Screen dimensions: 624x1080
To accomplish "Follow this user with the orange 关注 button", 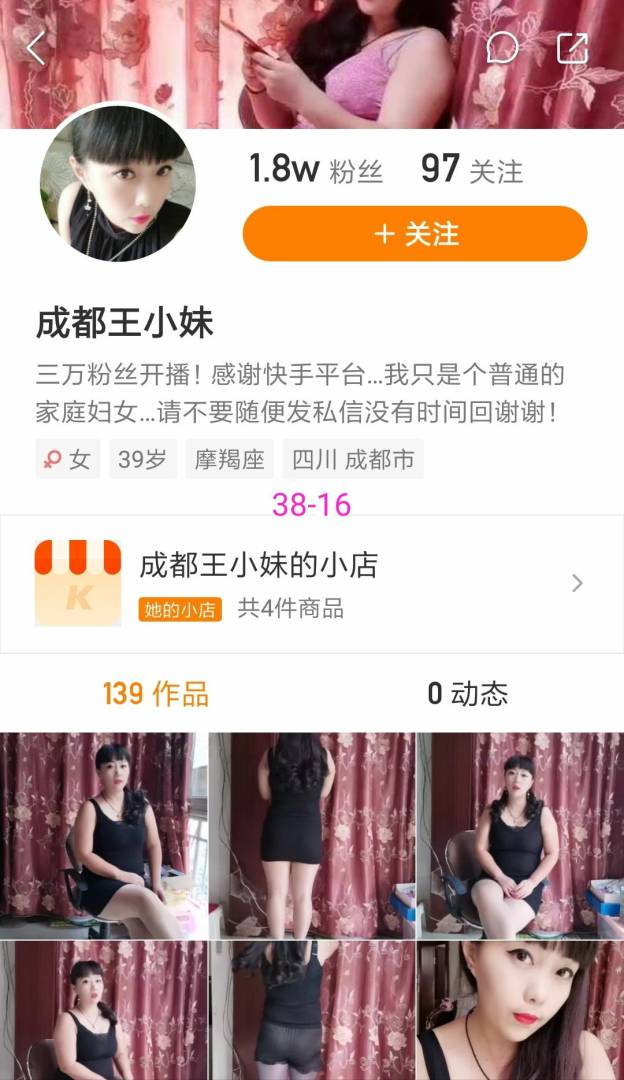I will tap(414, 234).
